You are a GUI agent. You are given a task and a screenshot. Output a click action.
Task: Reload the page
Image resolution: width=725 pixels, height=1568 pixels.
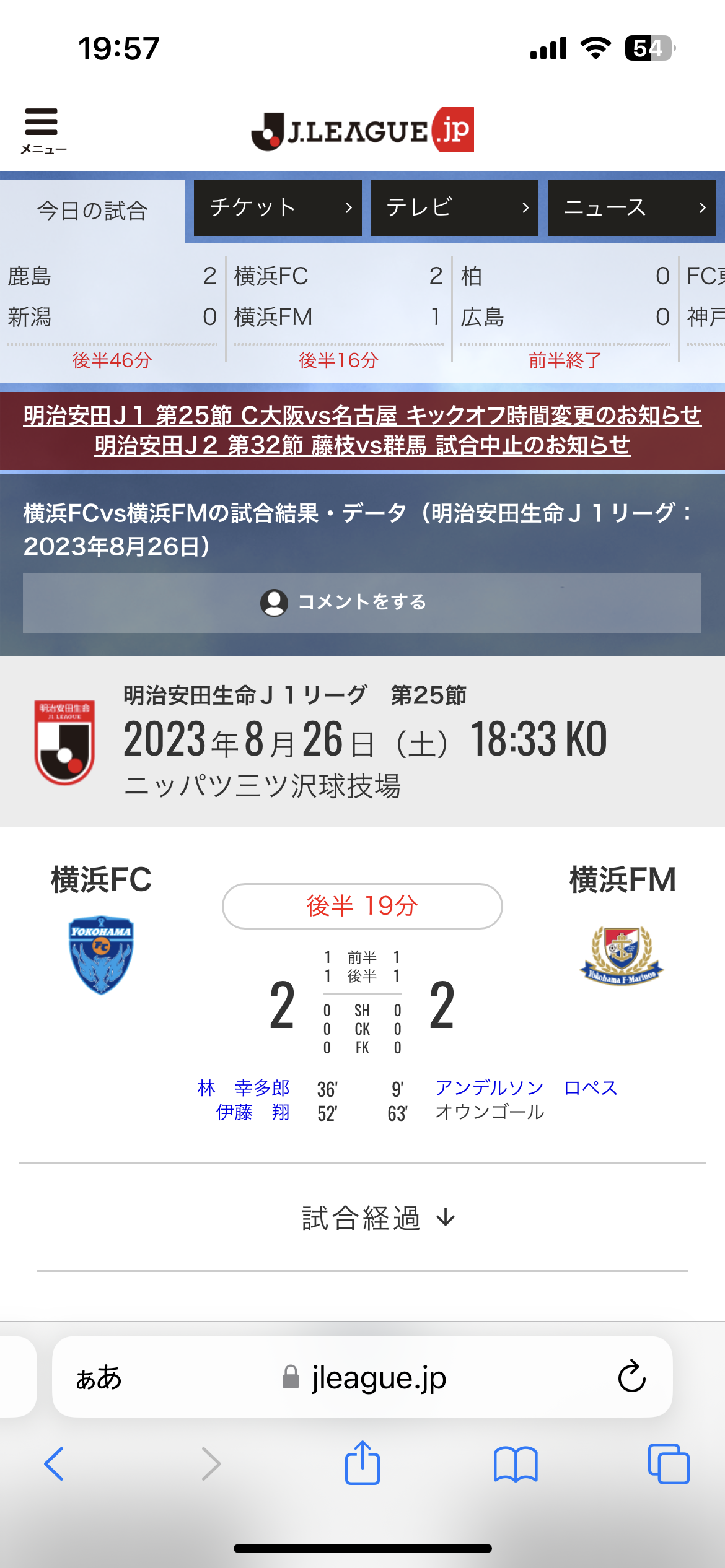[631, 1377]
